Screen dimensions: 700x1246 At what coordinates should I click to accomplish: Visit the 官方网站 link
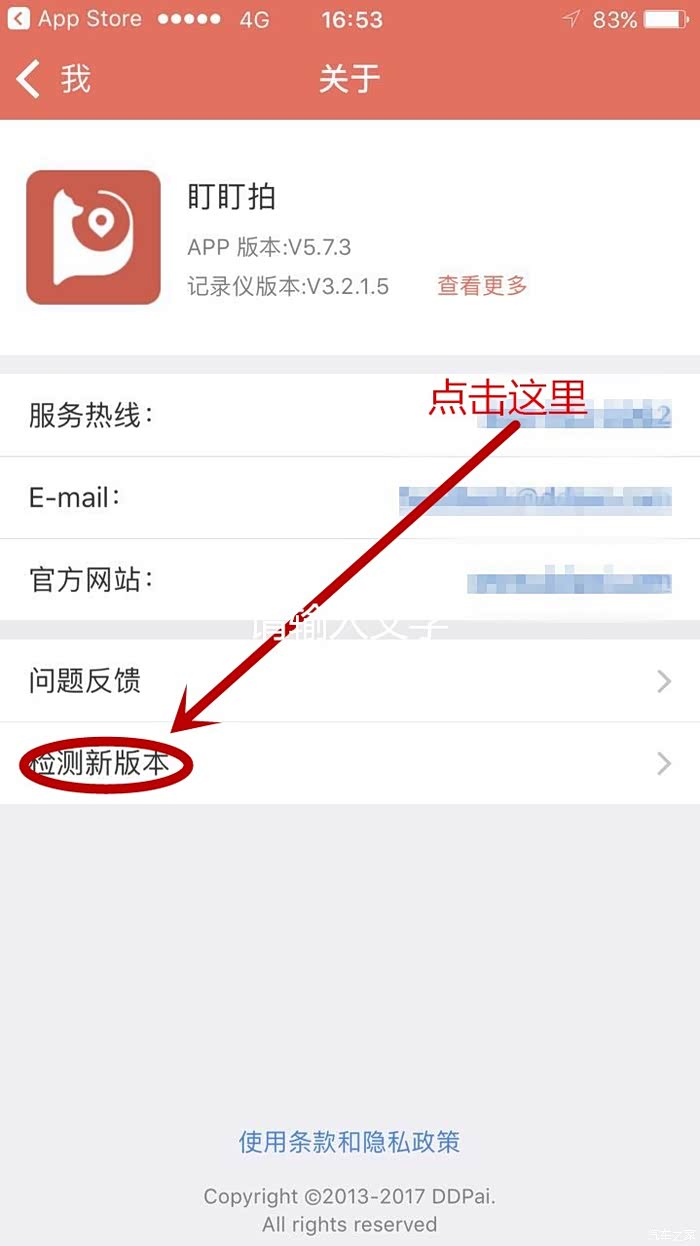click(350, 579)
